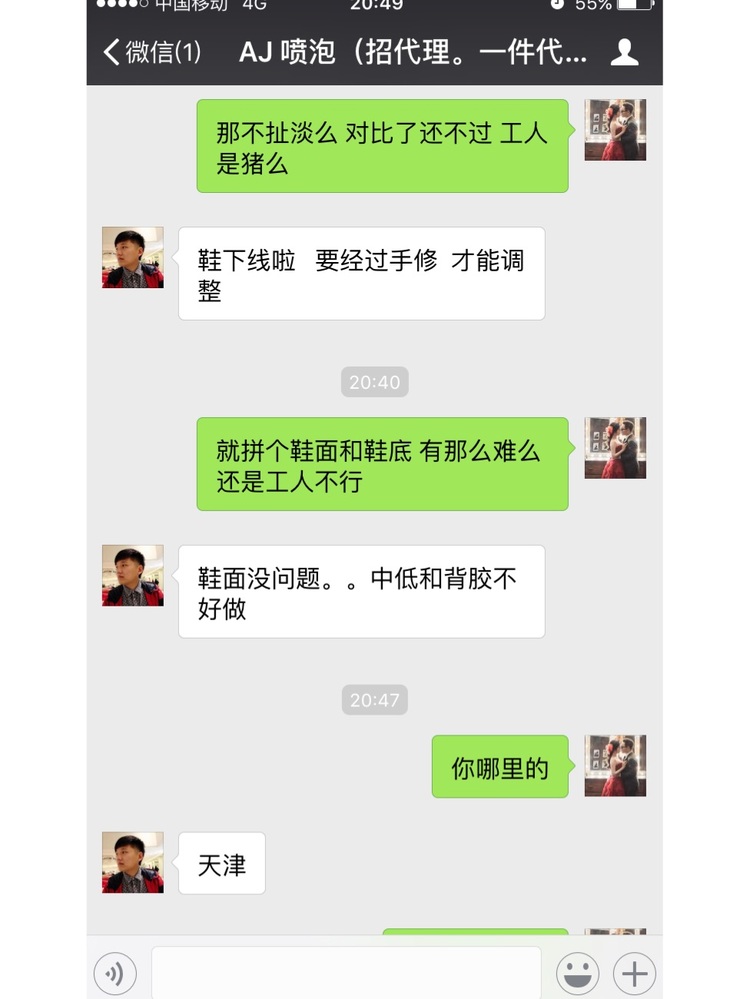Go back to the WeChat list
Screen dimensions: 750x999
coord(151,52)
